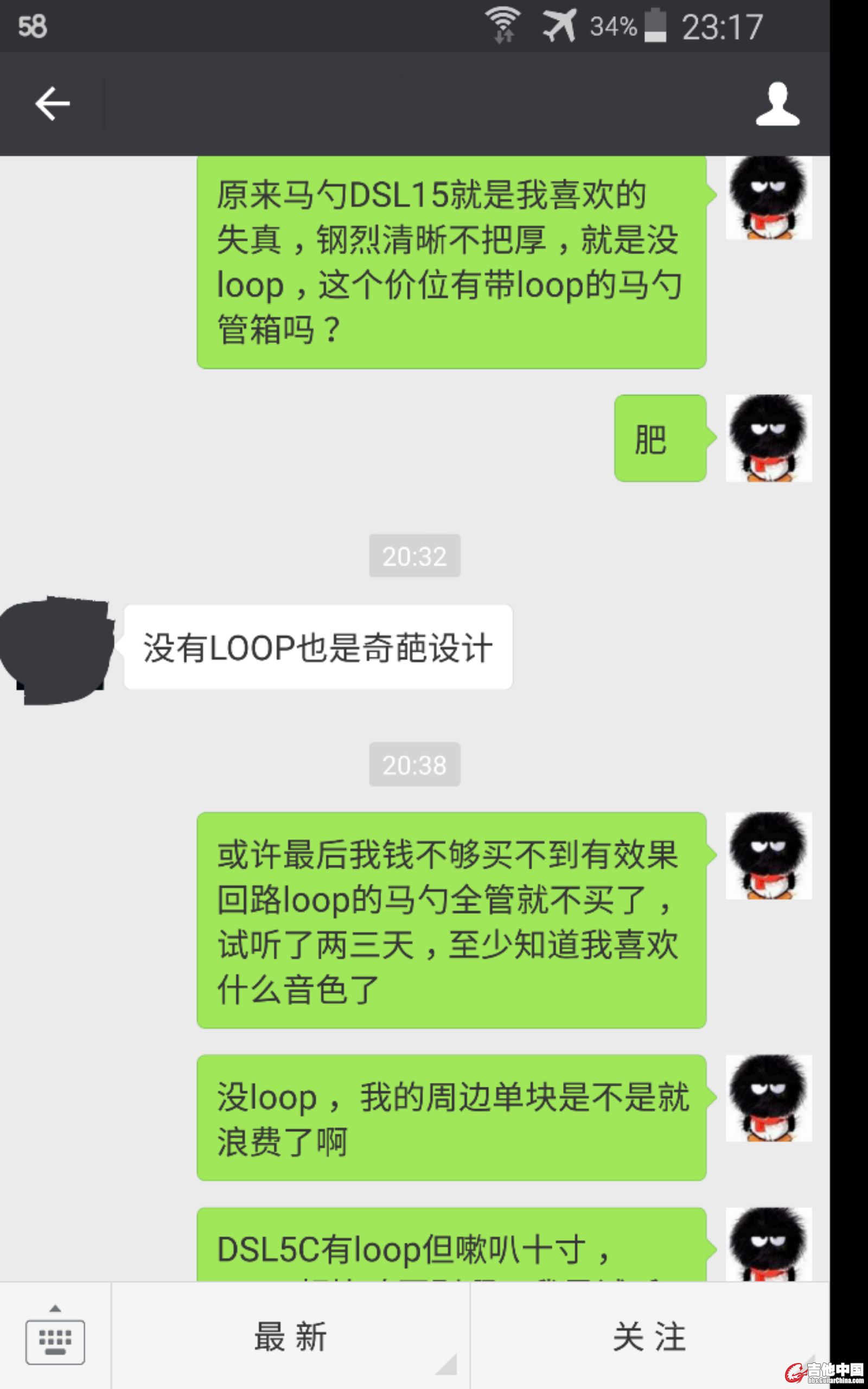Go back using the top-left arrow
The image size is (868, 1389).
pos(52,104)
